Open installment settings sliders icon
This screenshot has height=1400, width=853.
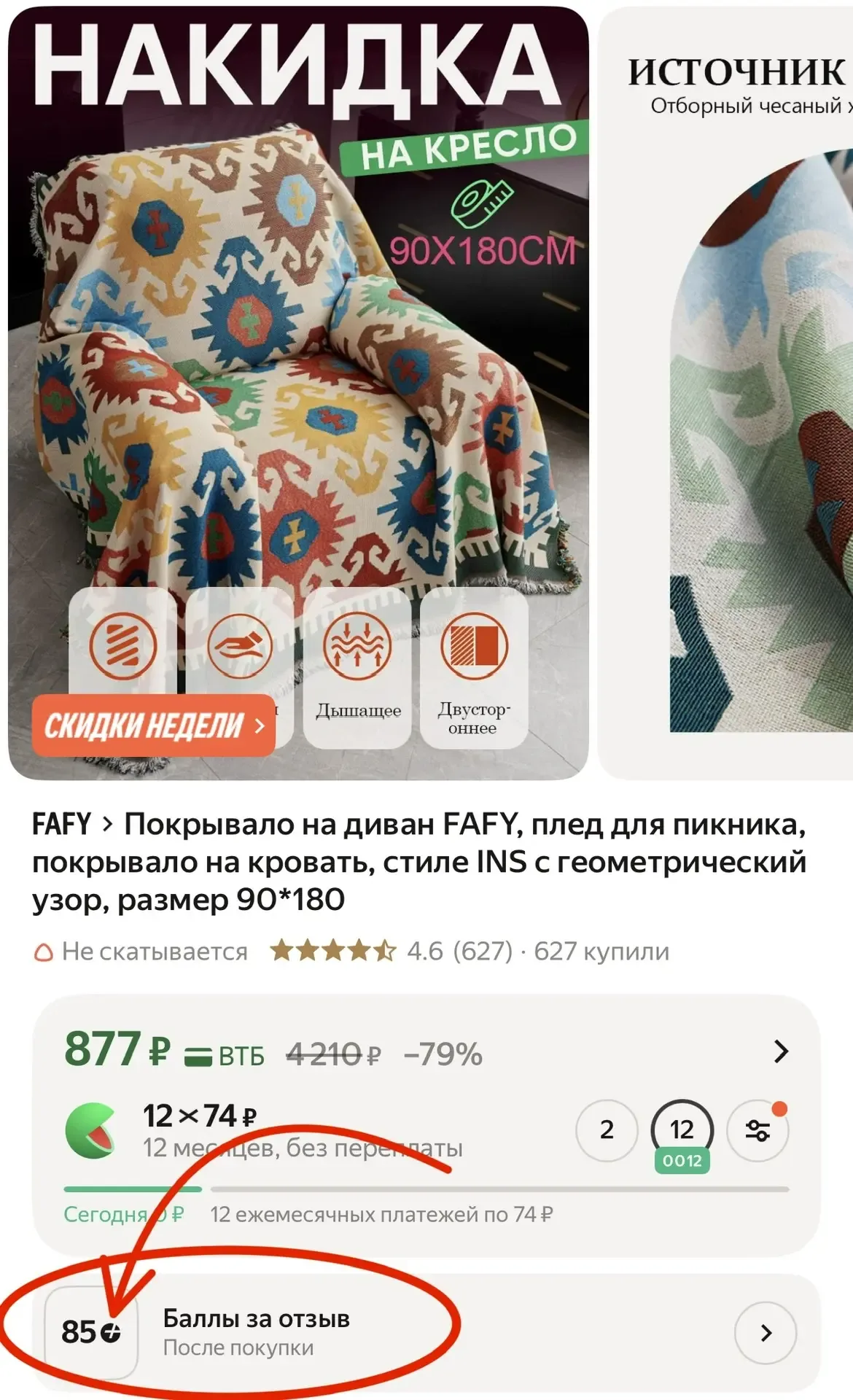coord(757,1131)
